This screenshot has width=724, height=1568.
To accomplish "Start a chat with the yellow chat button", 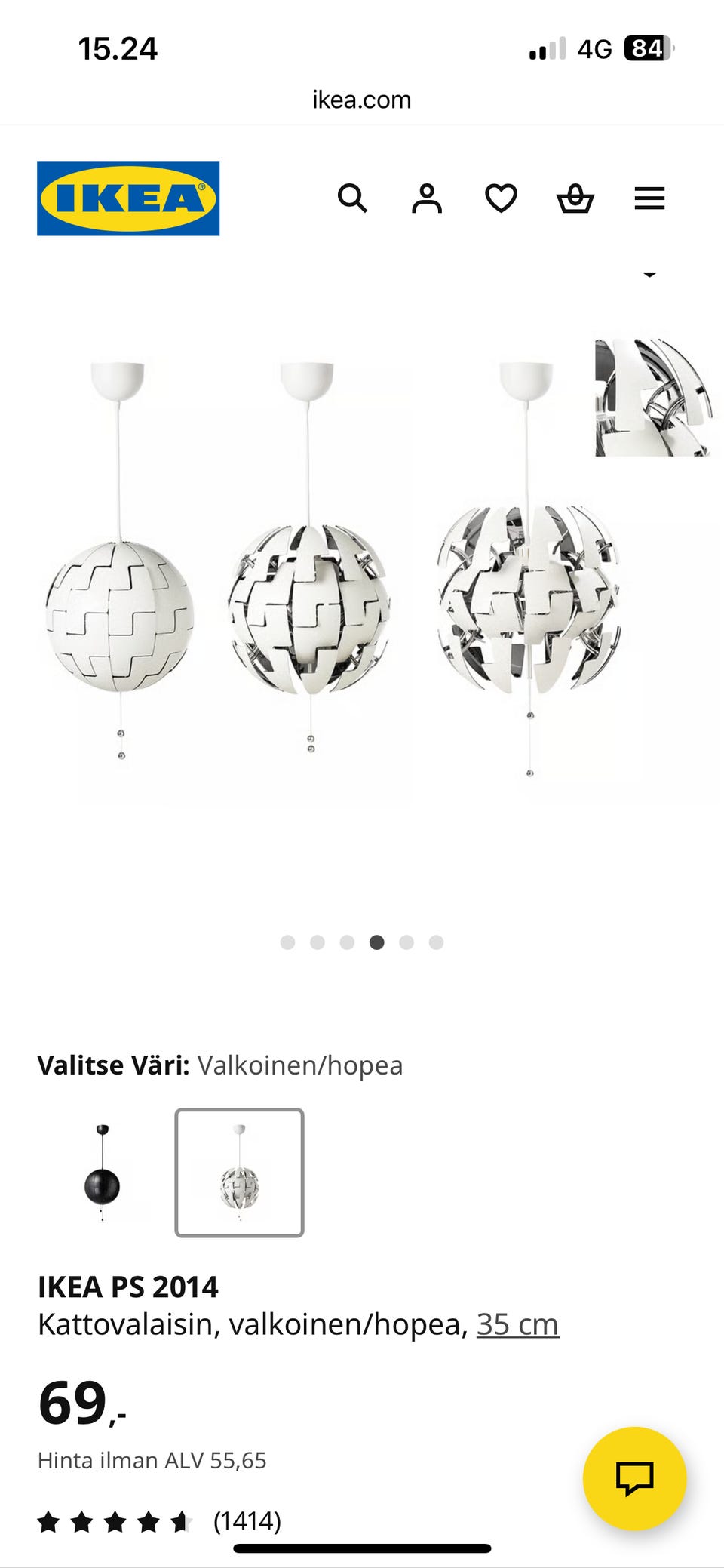I will 634,1478.
